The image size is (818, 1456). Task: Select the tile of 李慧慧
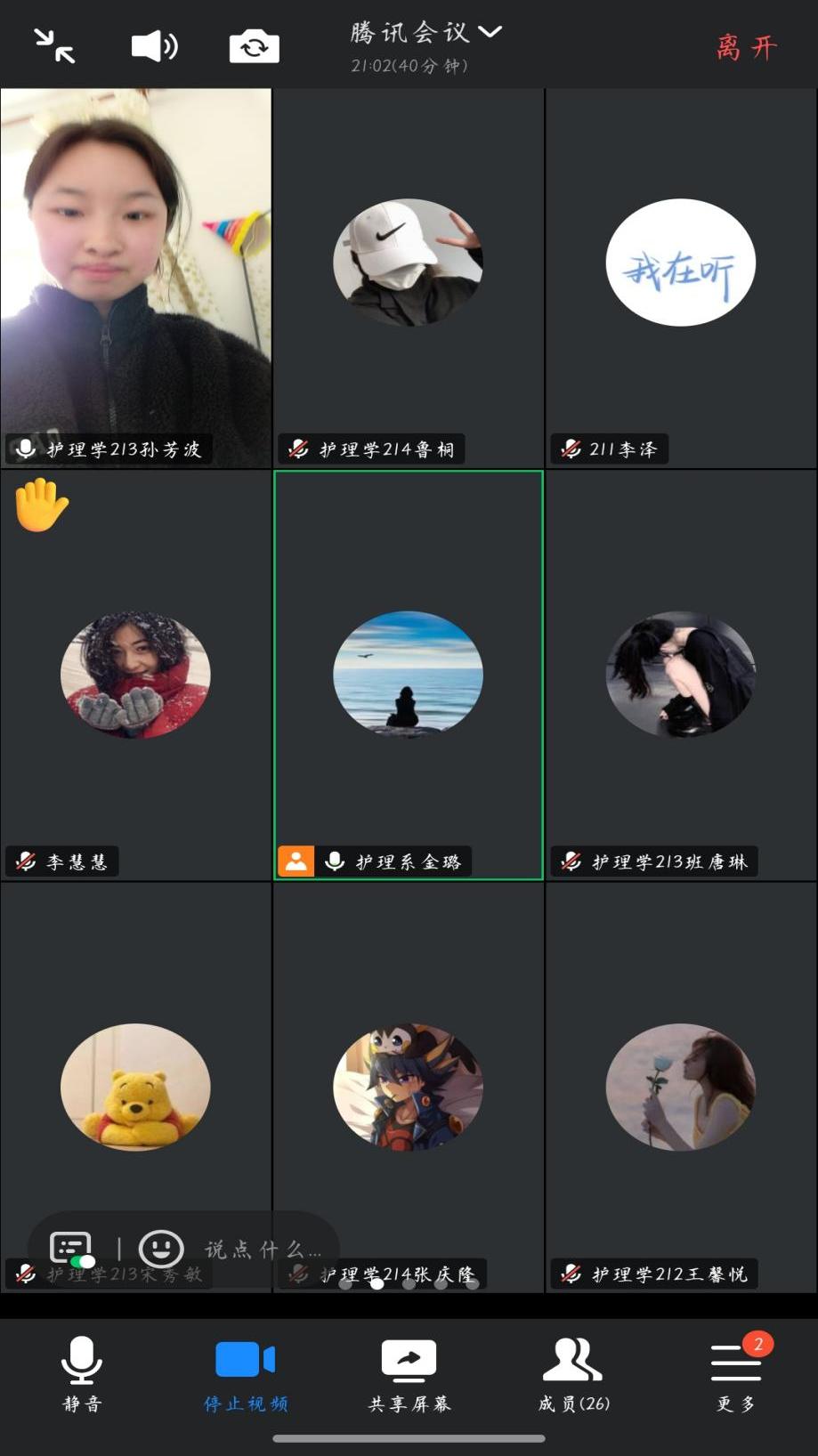pos(136,674)
